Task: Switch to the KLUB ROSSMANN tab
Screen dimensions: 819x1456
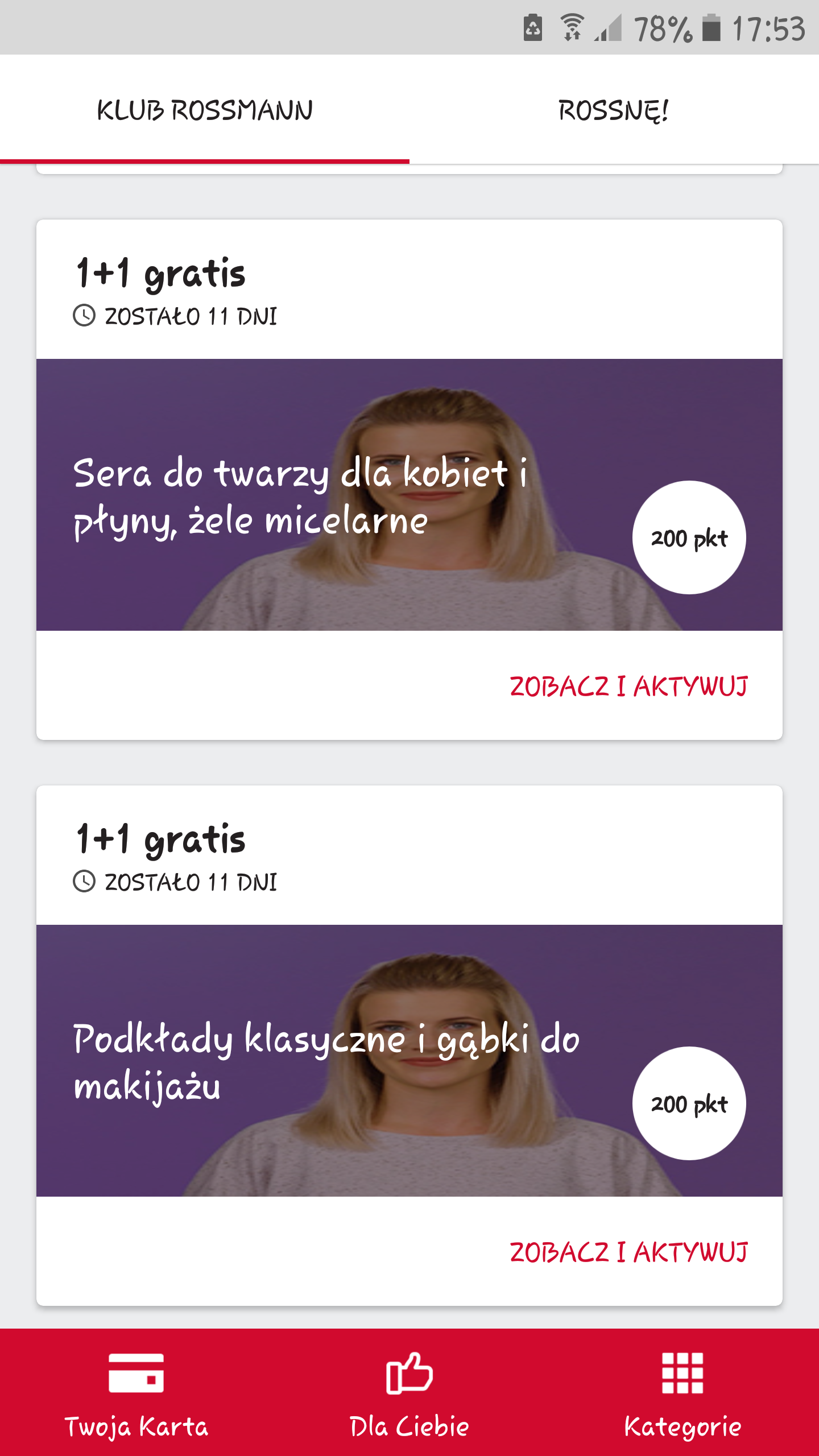Action: pos(205,110)
